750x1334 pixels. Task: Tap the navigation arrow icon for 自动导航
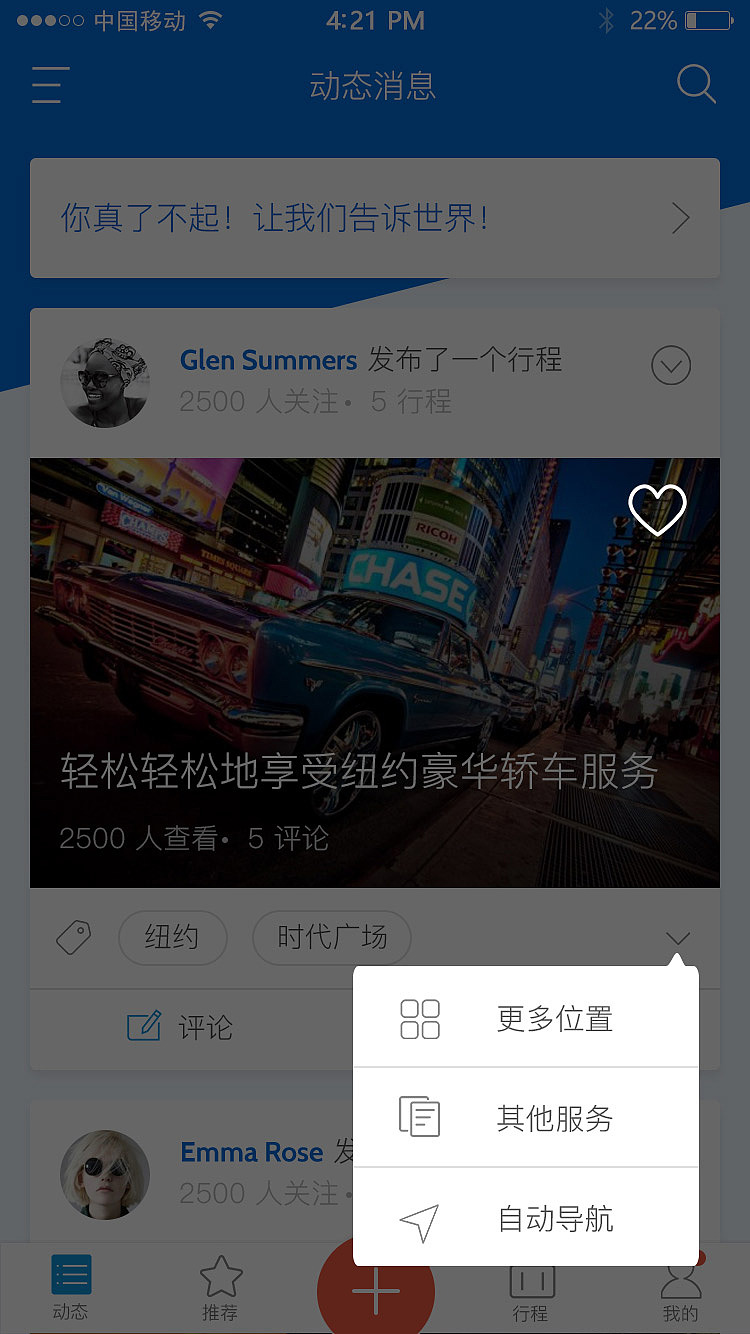(419, 1220)
